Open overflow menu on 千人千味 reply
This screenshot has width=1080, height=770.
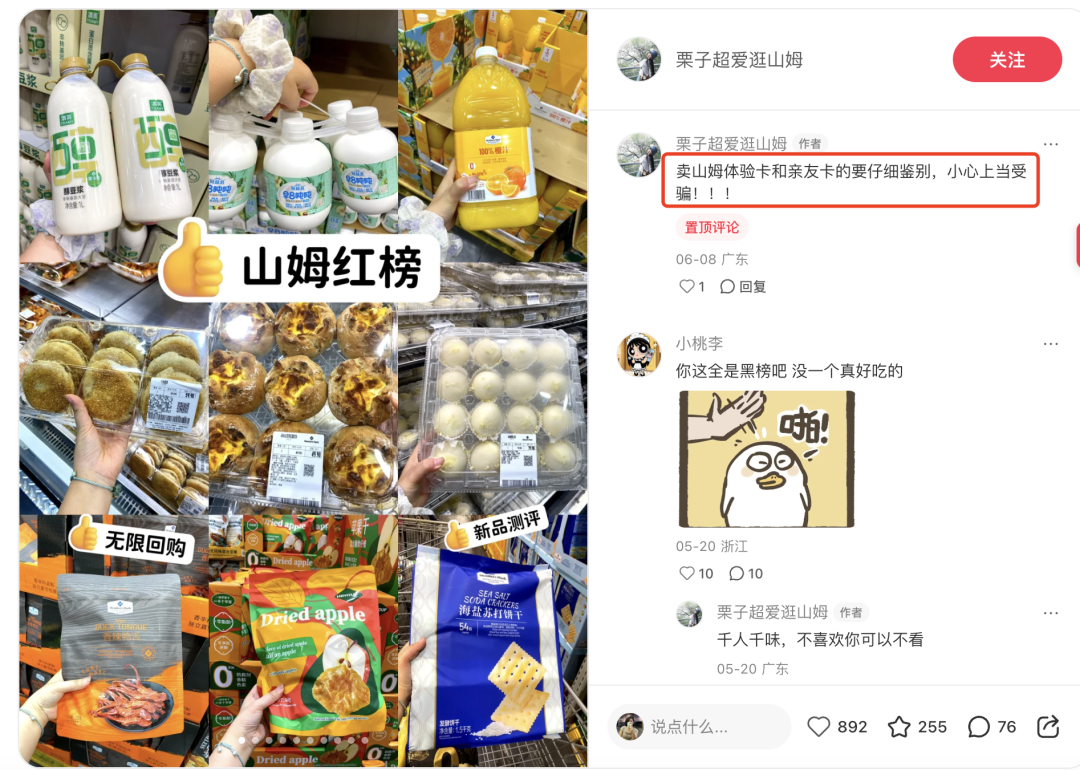pos(1050,613)
